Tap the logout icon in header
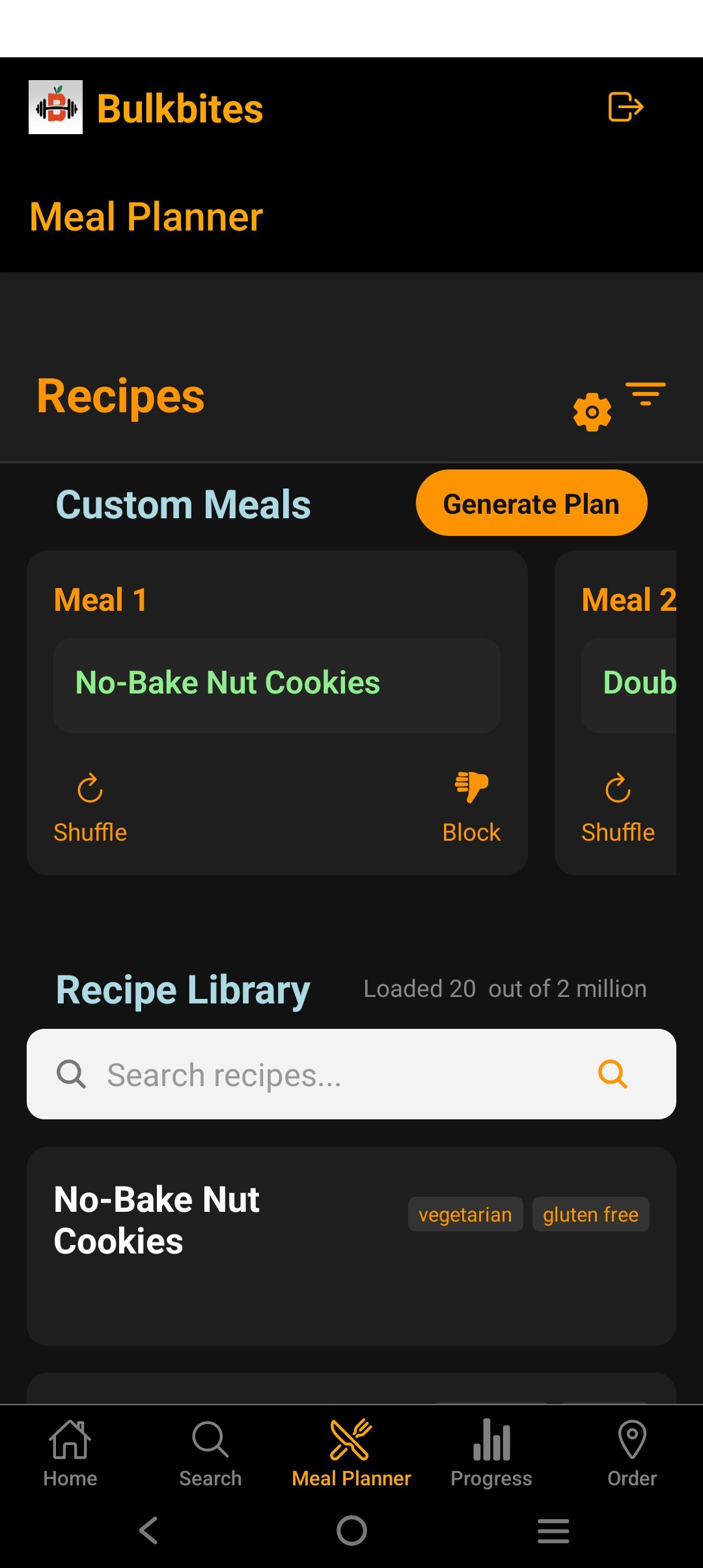 (626, 107)
